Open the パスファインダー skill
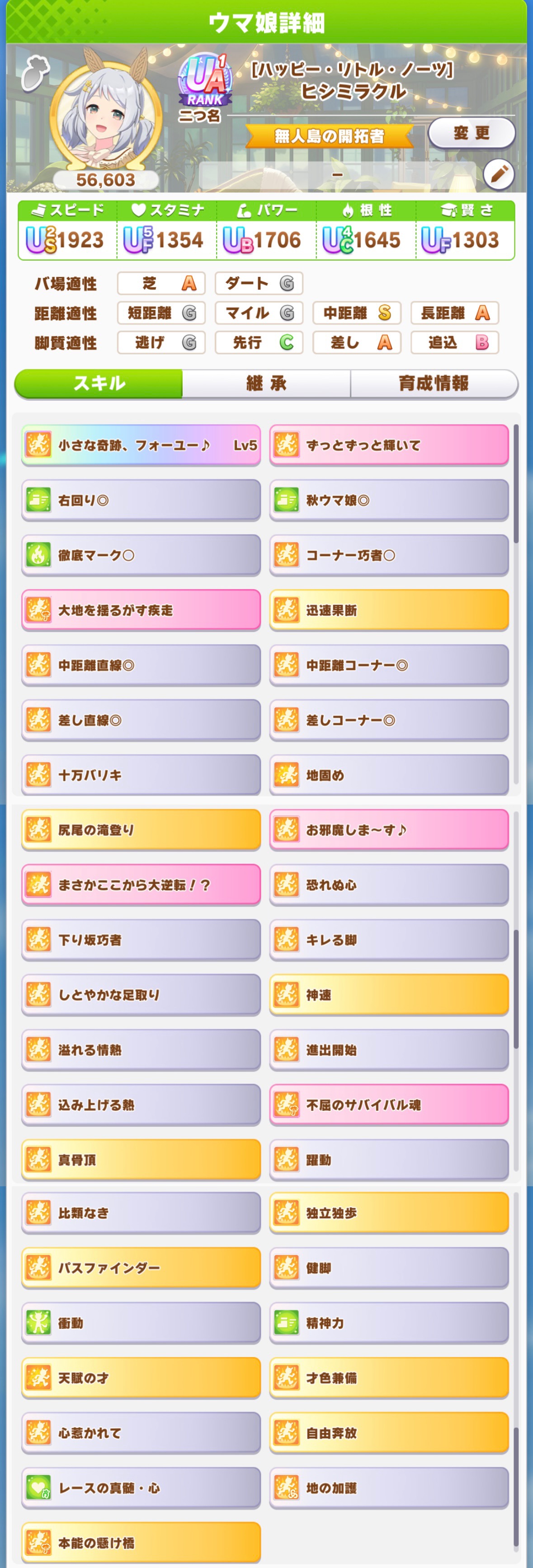Viewport: 533px width, 1568px height. point(141,1268)
